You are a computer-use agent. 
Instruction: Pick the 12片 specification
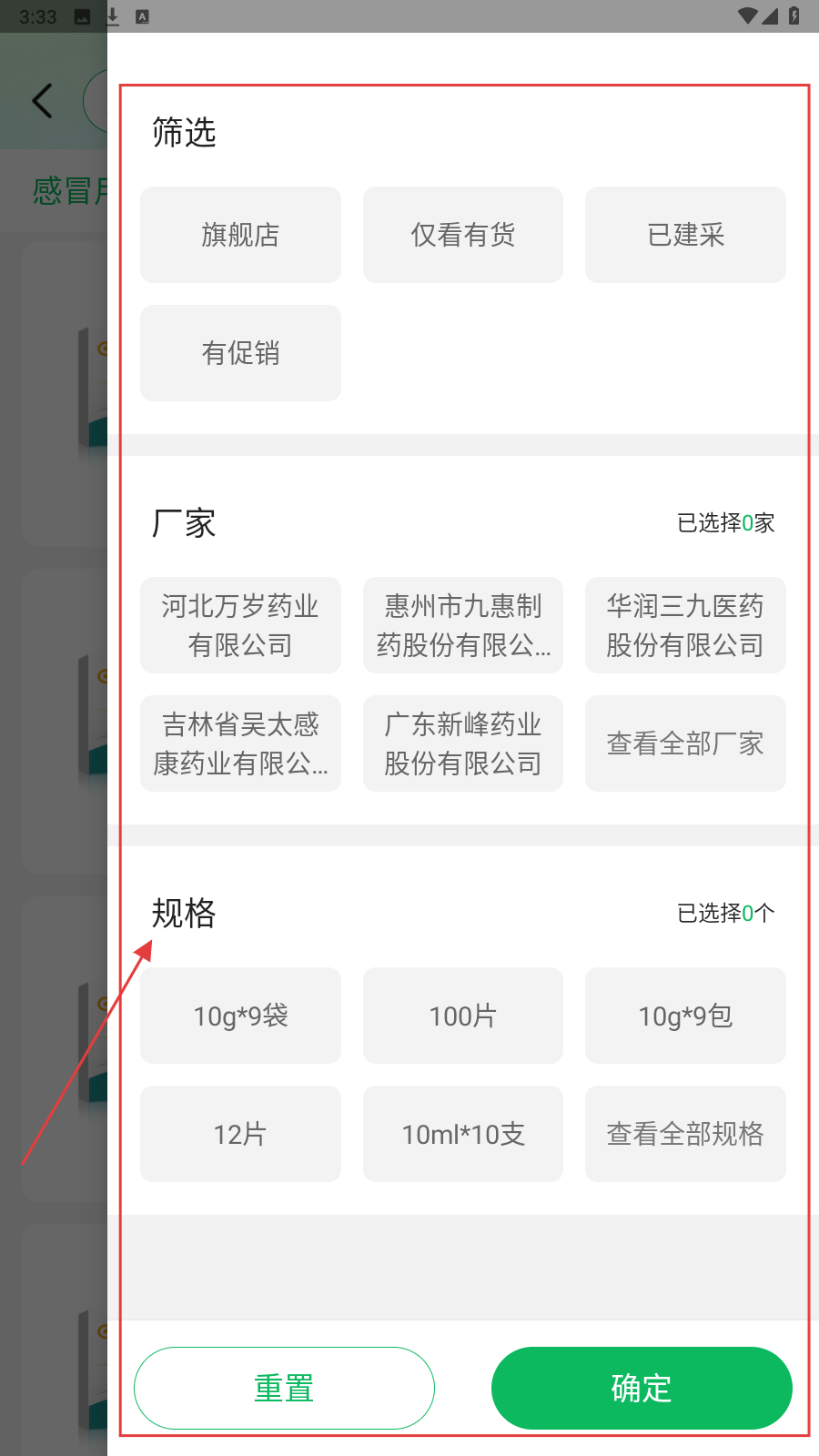[240, 1134]
